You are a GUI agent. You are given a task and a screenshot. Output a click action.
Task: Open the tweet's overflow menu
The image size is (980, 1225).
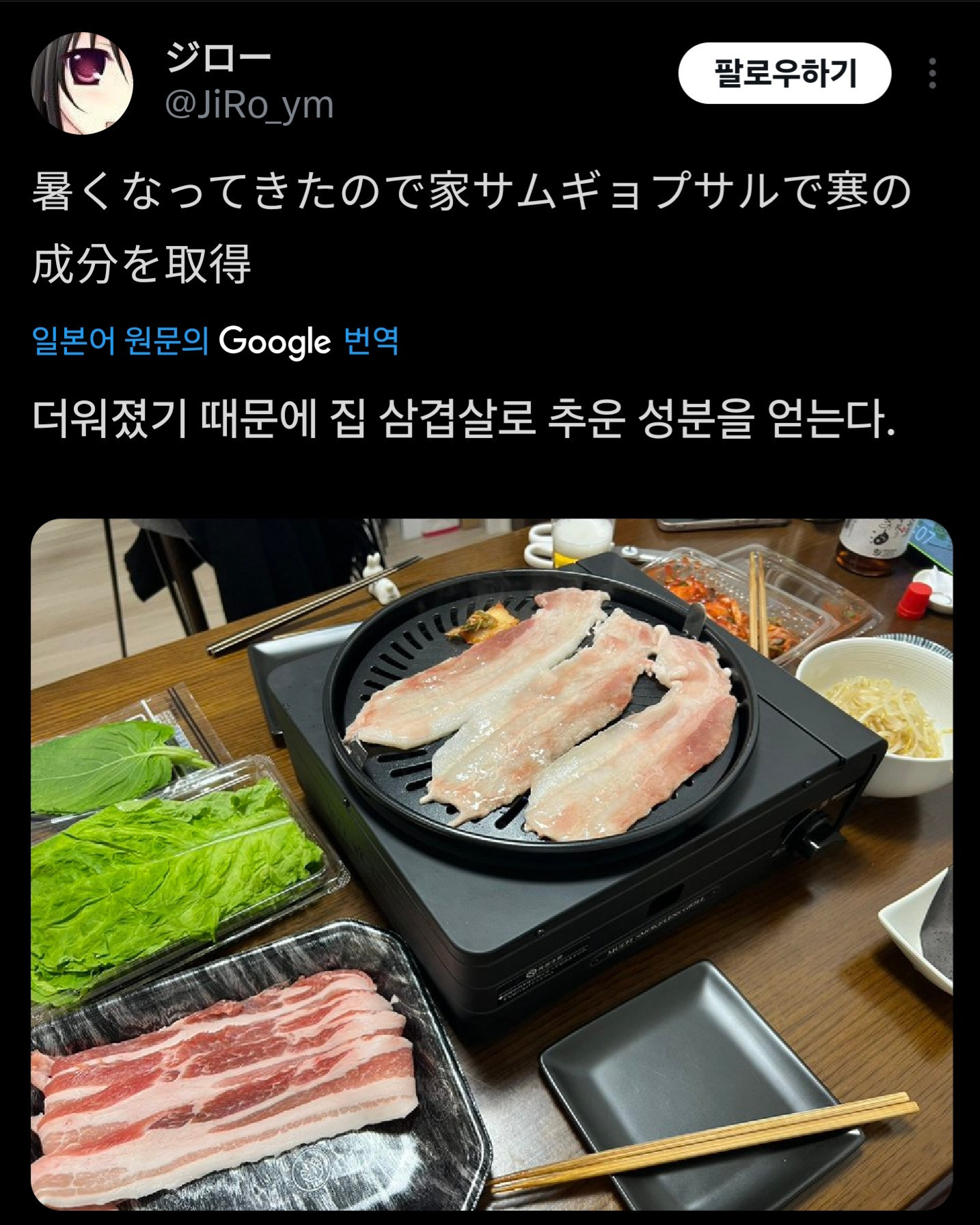click(x=932, y=73)
